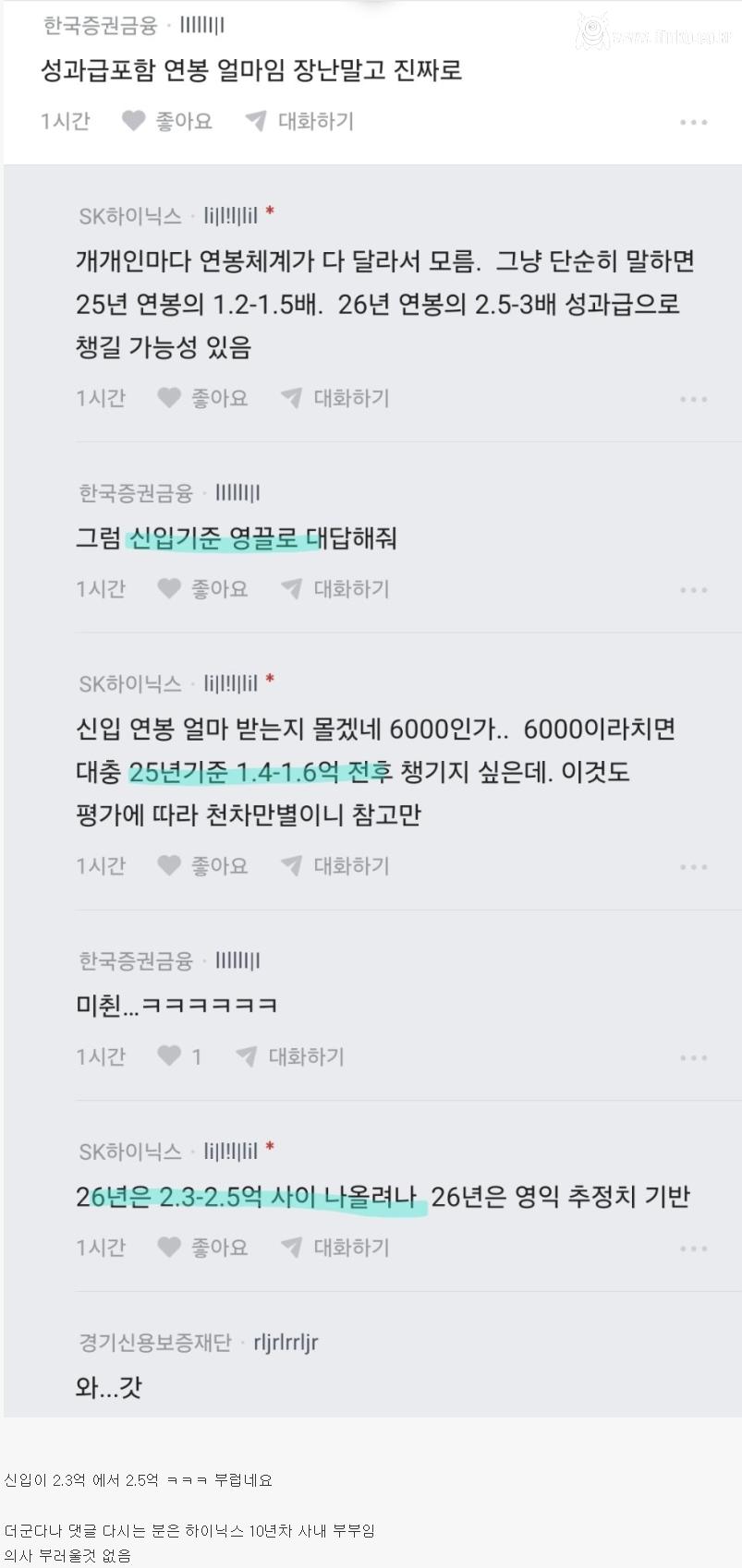Open the options menu on the 1.4-1.6억 comment
Image resolution: width=742 pixels, height=1568 pixels.
tap(692, 866)
